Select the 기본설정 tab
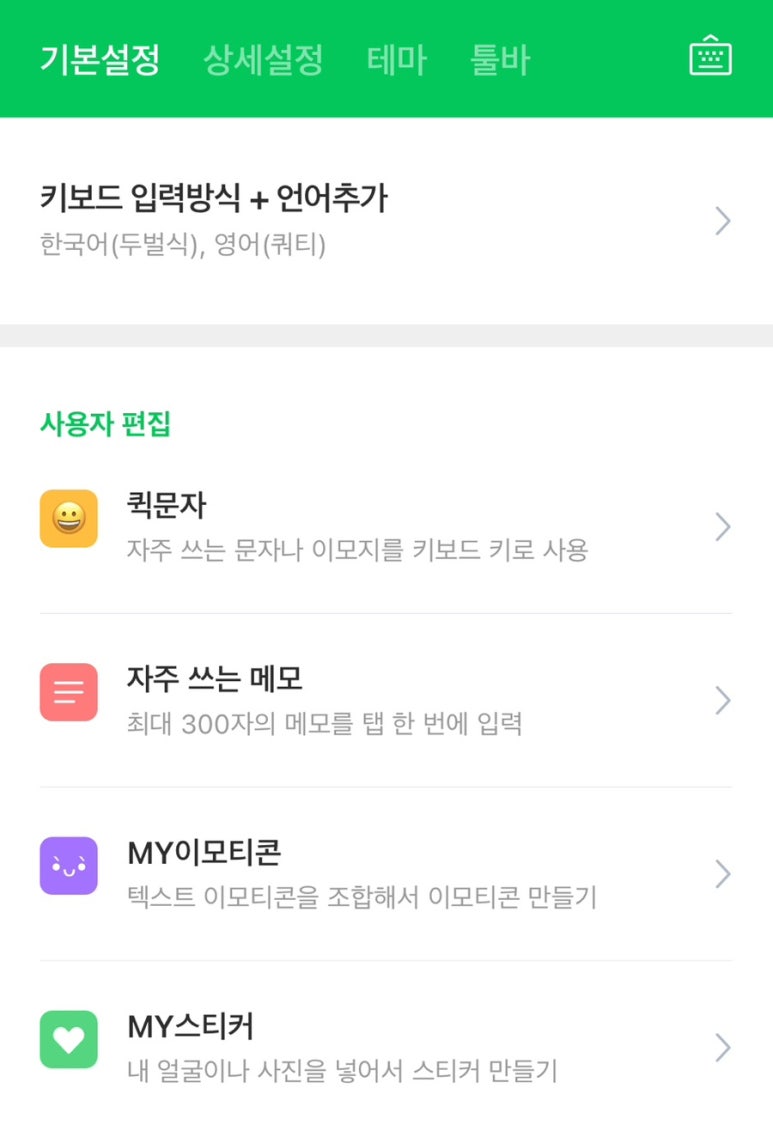This screenshot has height=1131, width=773. 100,60
